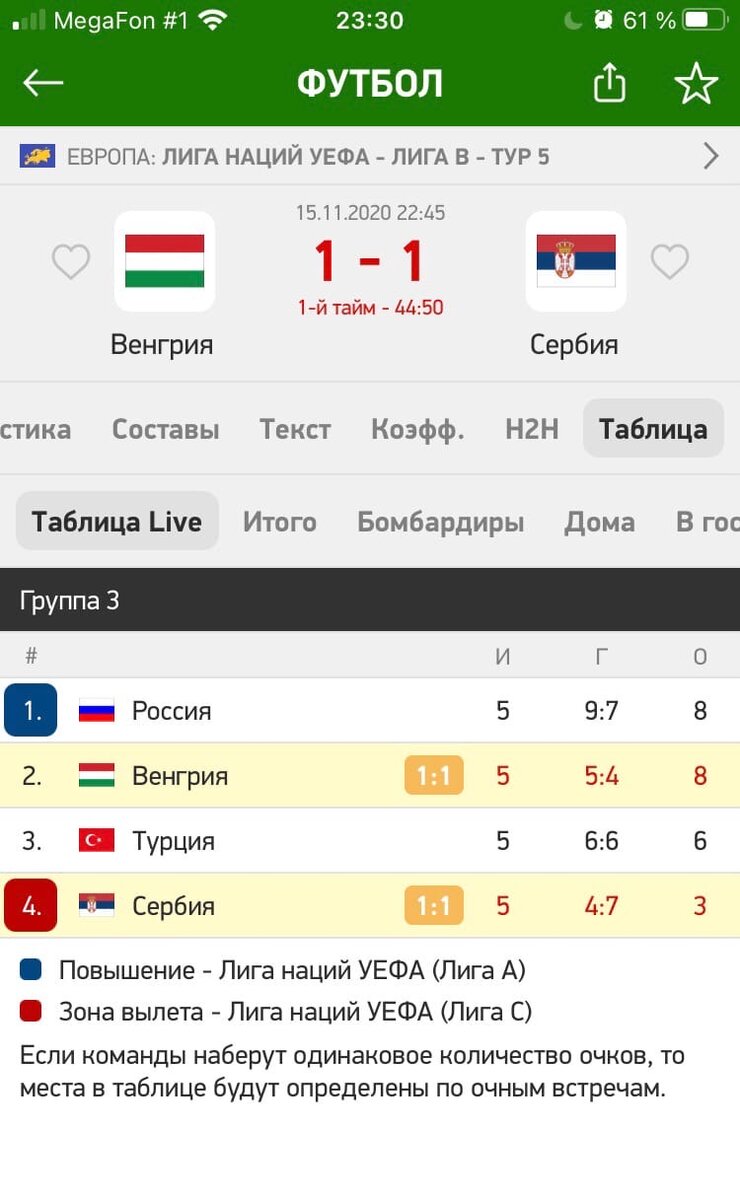Go back using the arrow icon
740x1200 pixels.
(x=43, y=84)
